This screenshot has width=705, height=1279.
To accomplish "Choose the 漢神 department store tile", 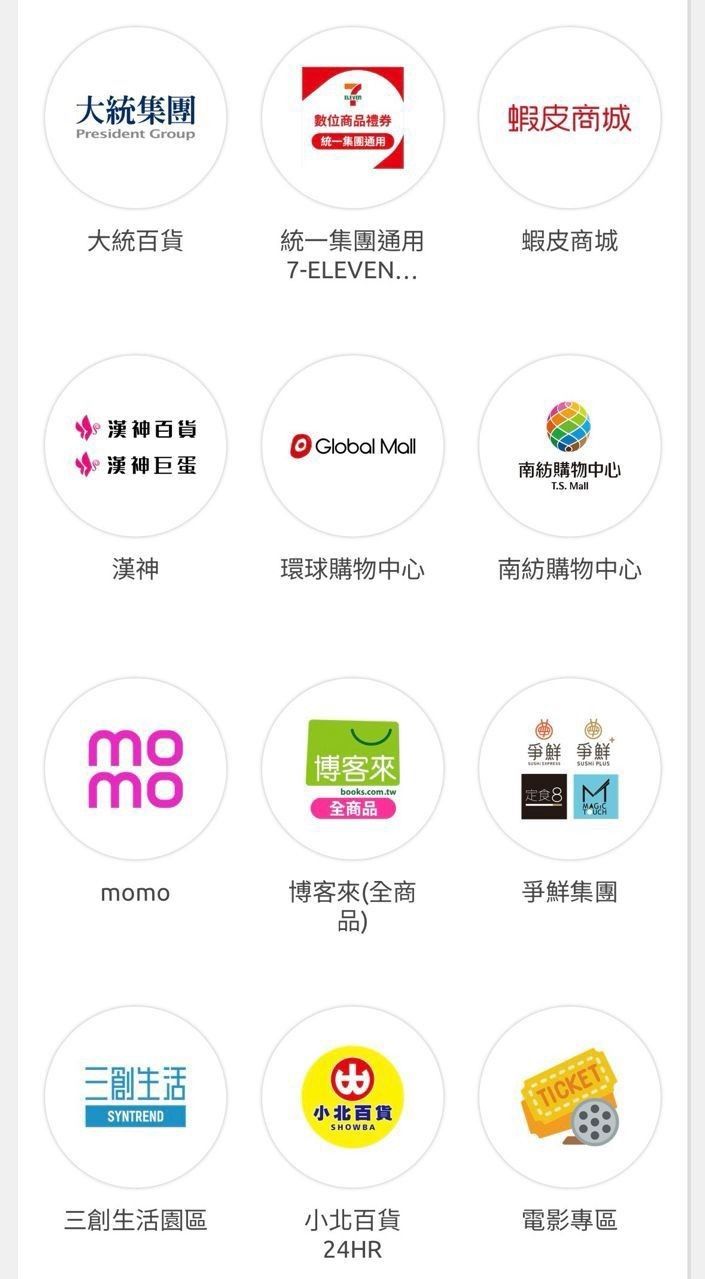I will [x=136, y=446].
